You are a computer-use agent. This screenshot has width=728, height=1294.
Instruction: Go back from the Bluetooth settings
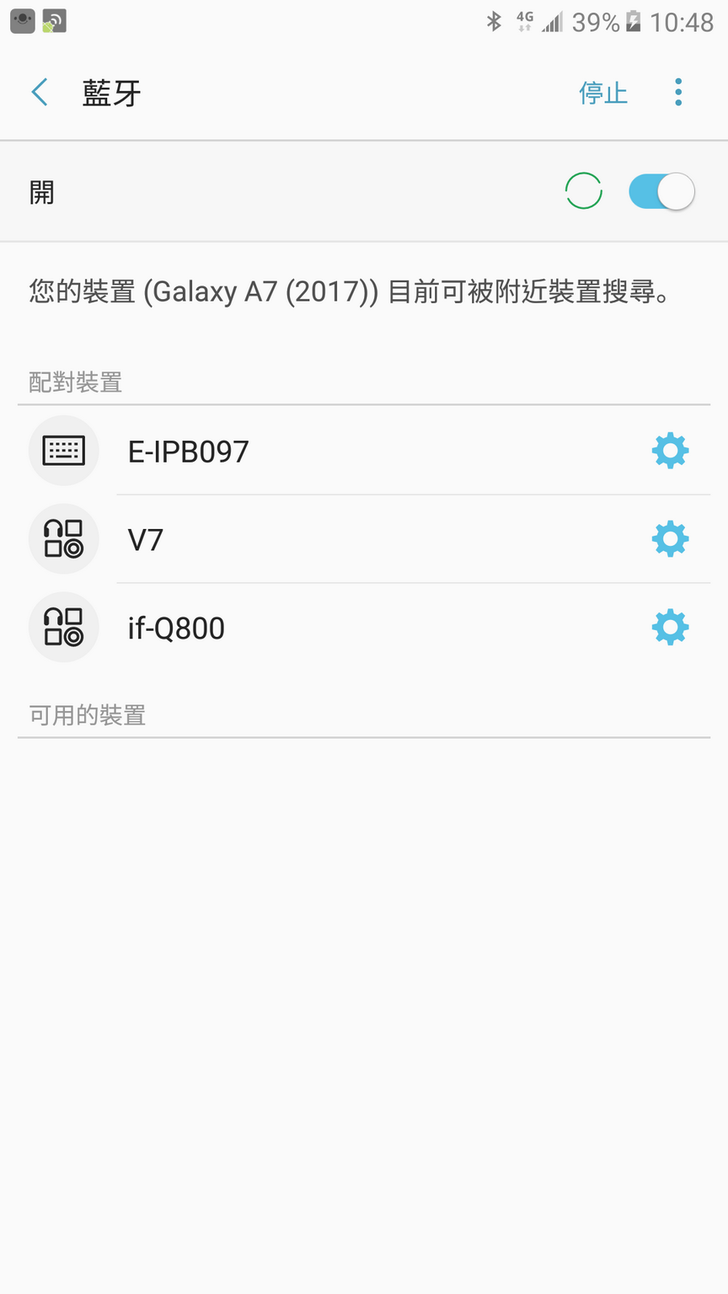pos(40,93)
